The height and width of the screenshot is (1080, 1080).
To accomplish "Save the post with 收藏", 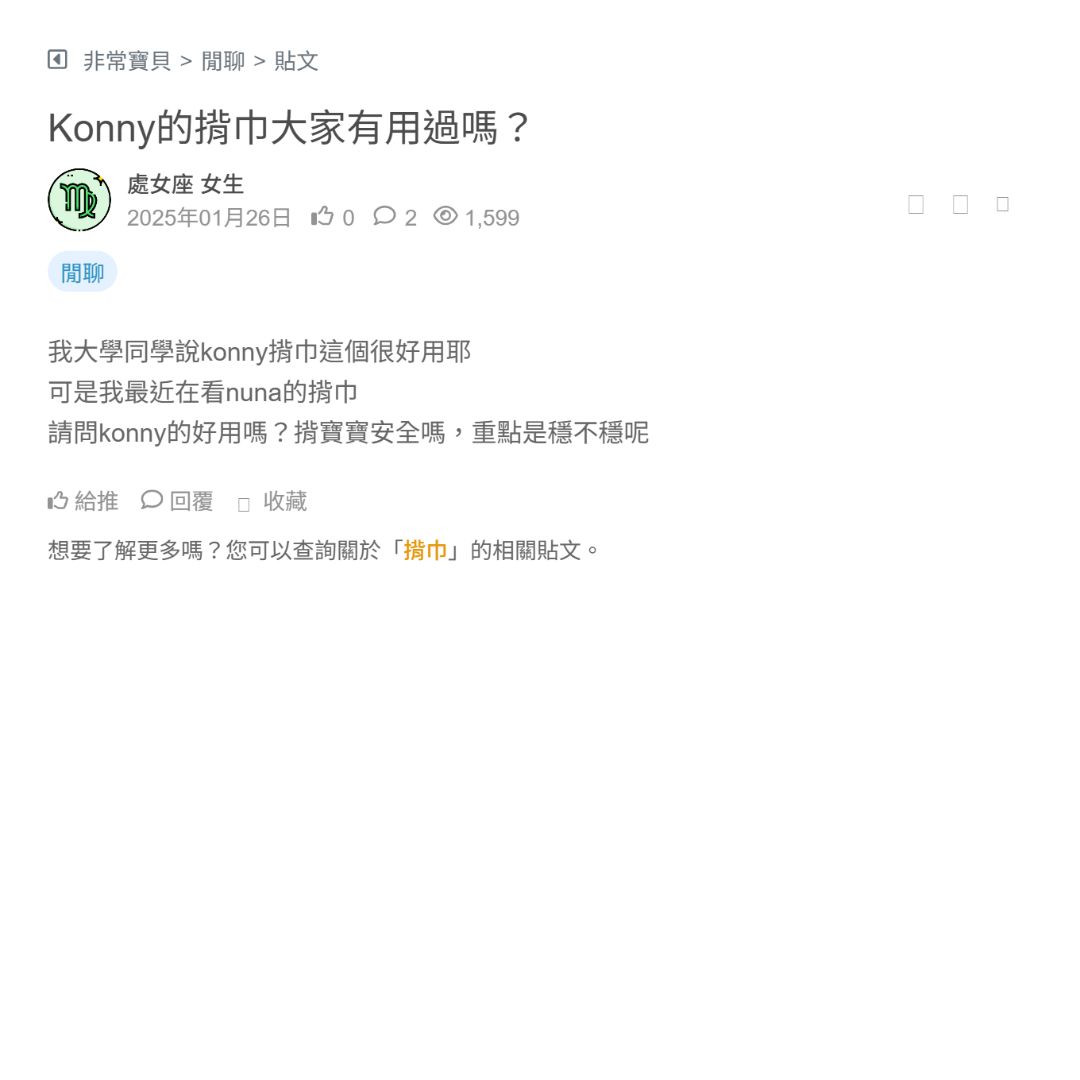I will 273,502.
